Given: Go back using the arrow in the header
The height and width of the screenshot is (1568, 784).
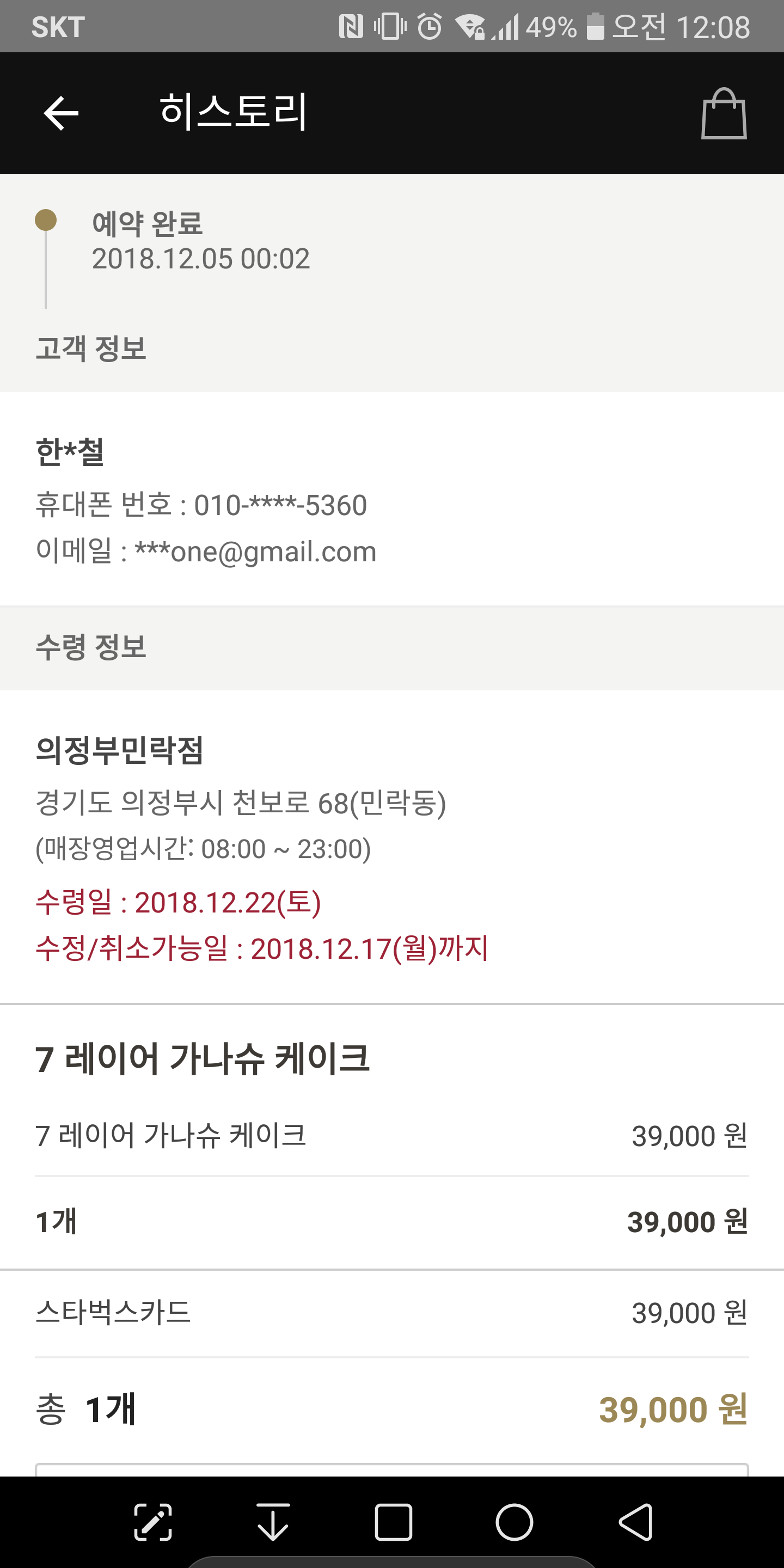Looking at the screenshot, I should click(x=61, y=113).
